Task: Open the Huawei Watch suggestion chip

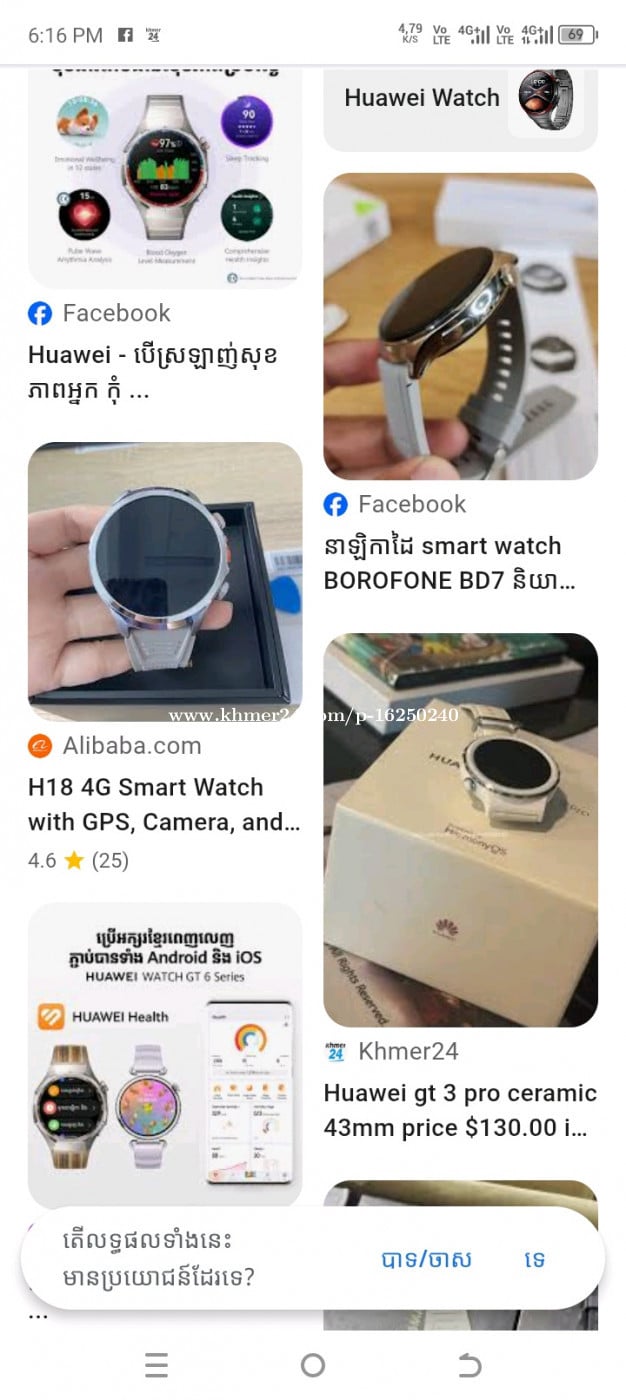Action: click(x=460, y=100)
